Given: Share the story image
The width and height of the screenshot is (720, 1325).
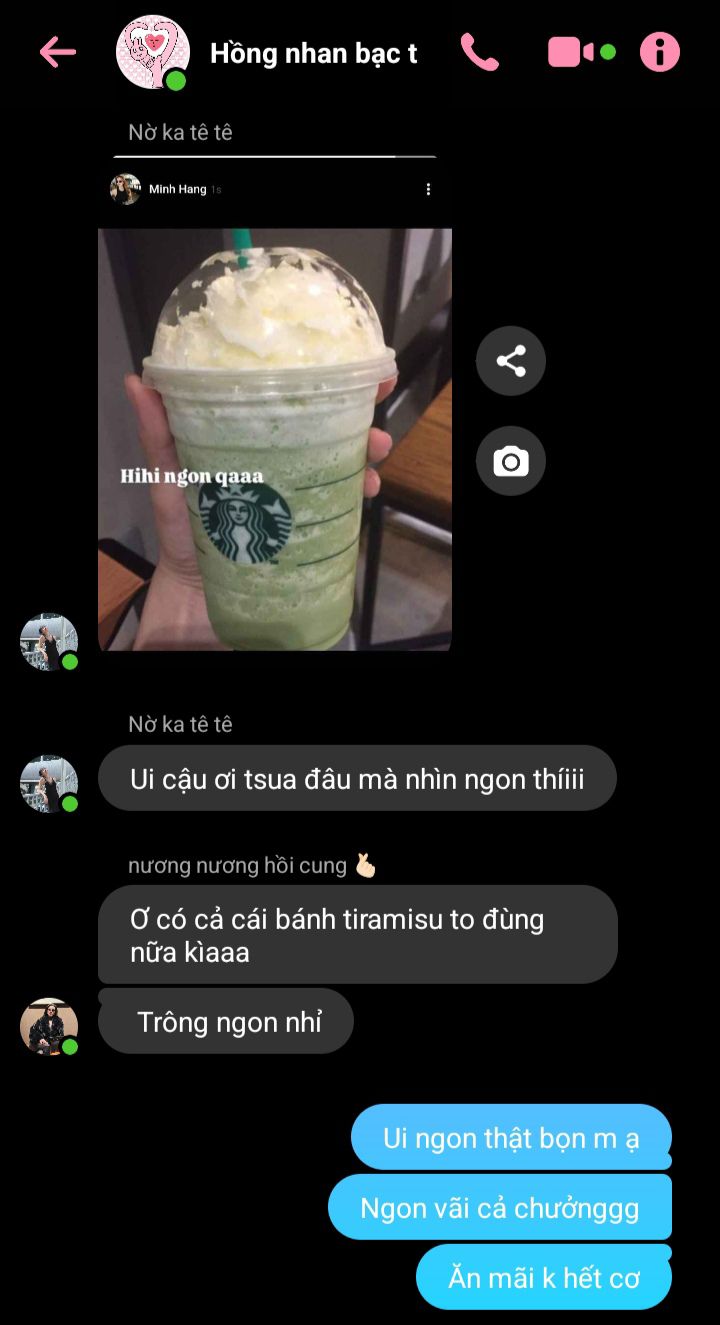Looking at the screenshot, I should (511, 361).
